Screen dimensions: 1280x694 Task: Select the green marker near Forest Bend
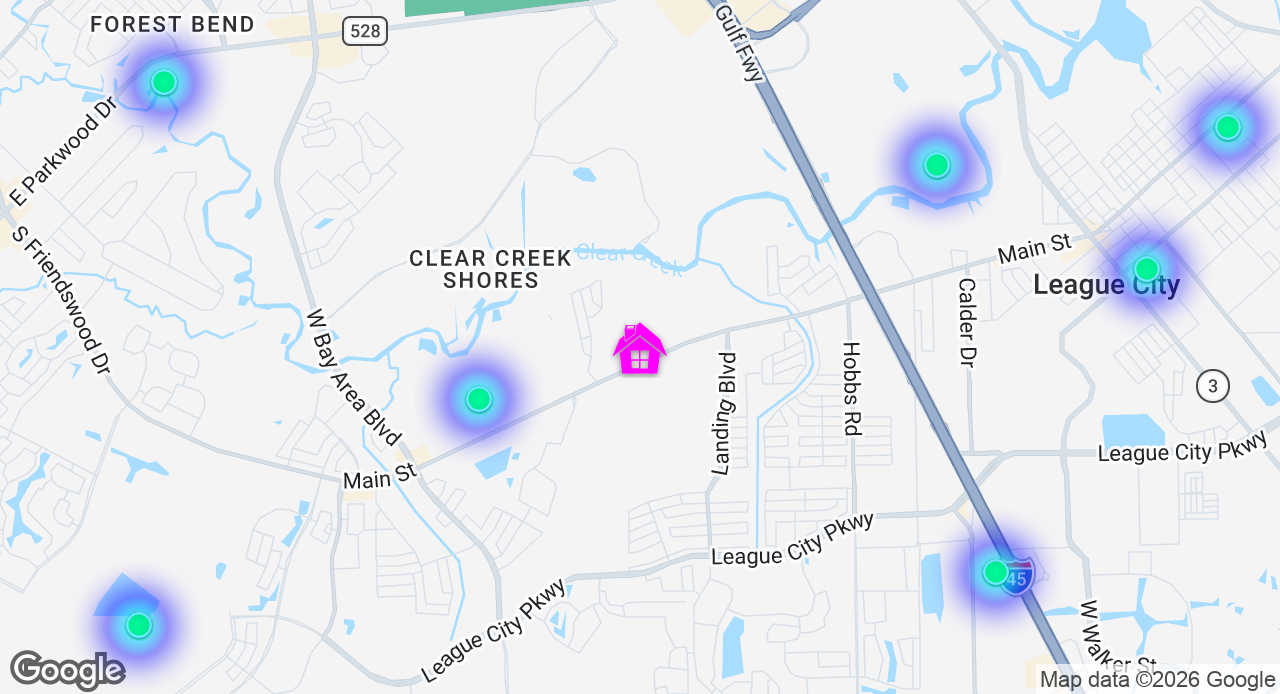164,82
